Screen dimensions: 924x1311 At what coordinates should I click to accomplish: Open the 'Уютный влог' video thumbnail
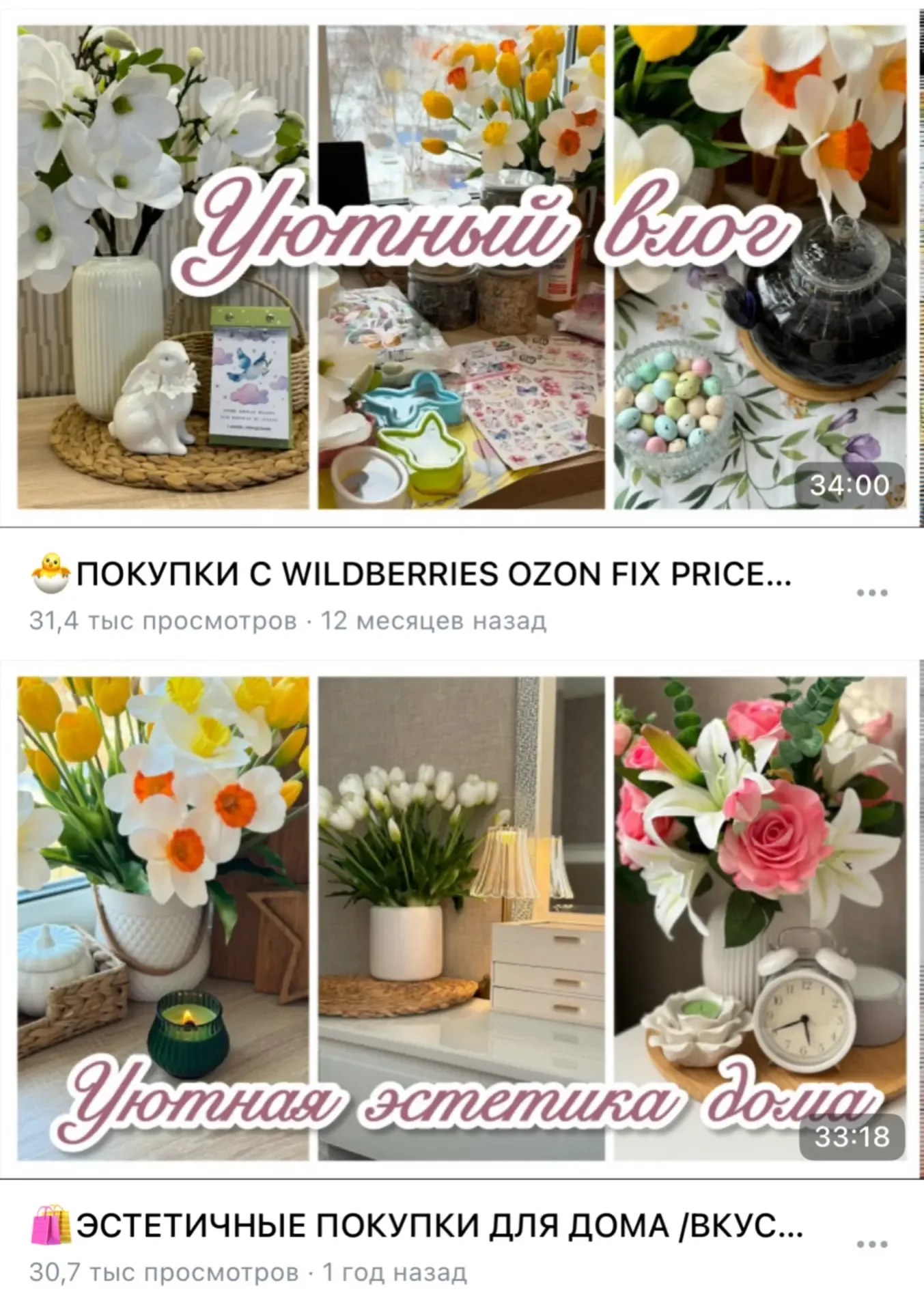462,266
